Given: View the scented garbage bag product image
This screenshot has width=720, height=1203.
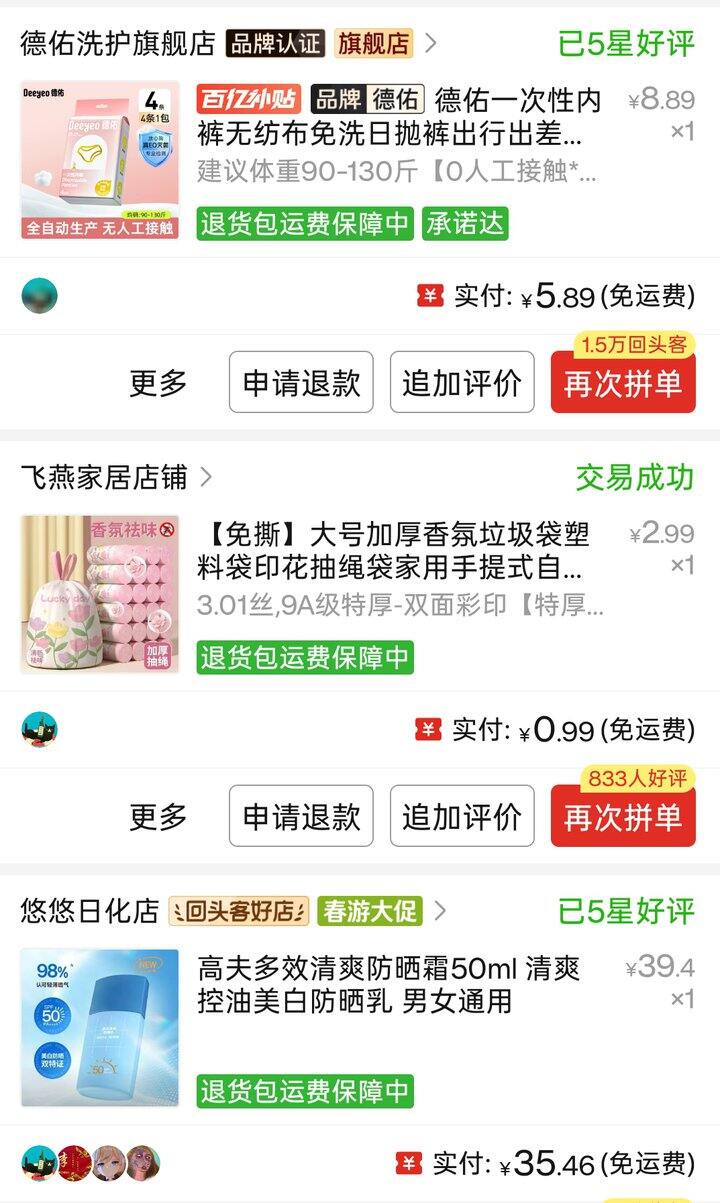Looking at the screenshot, I should point(100,594).
